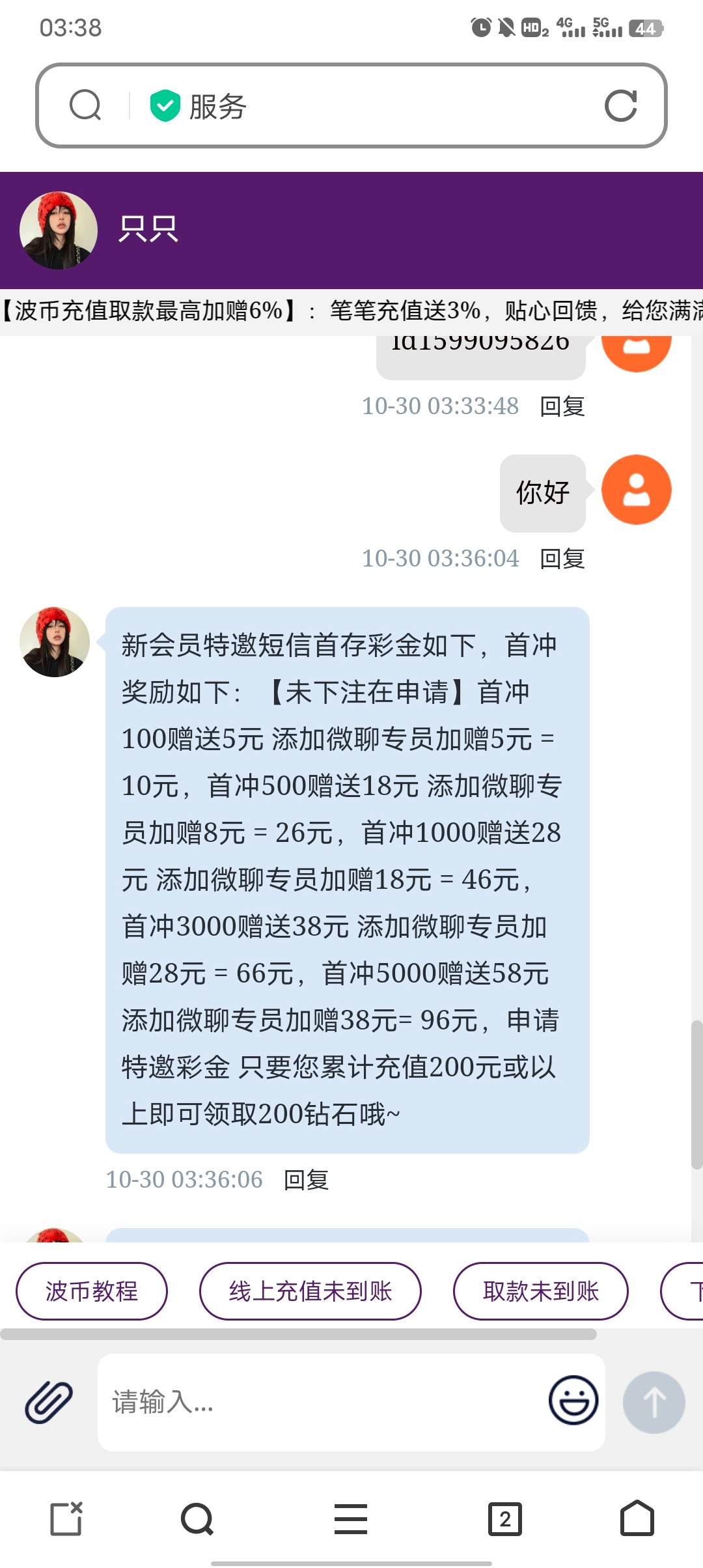This screenshot has width=703, height=1568.
Task: Attach a file with paperclip icon
Action: tap(49, 1402)
